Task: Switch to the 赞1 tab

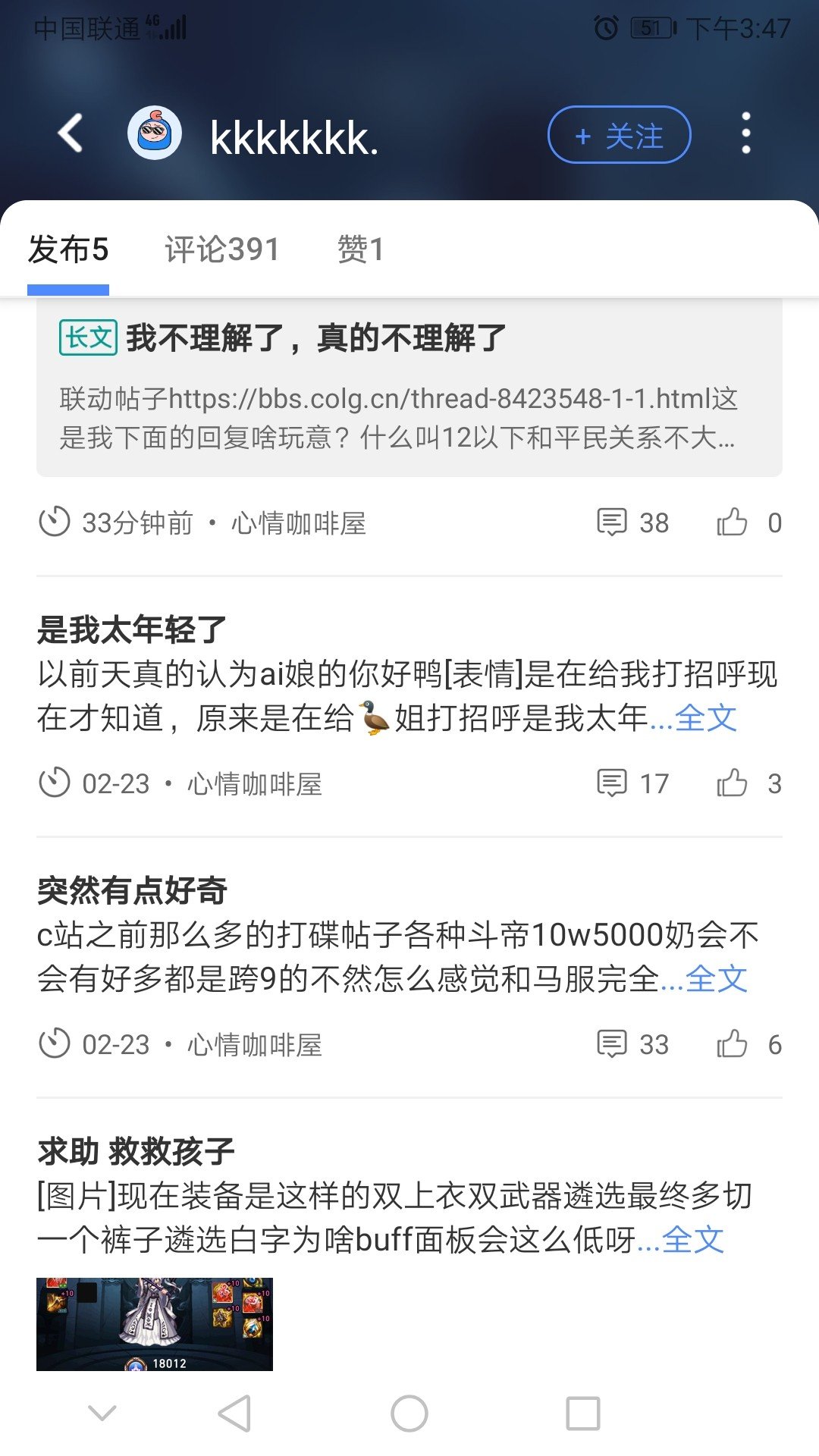Action: pos(361,249)
